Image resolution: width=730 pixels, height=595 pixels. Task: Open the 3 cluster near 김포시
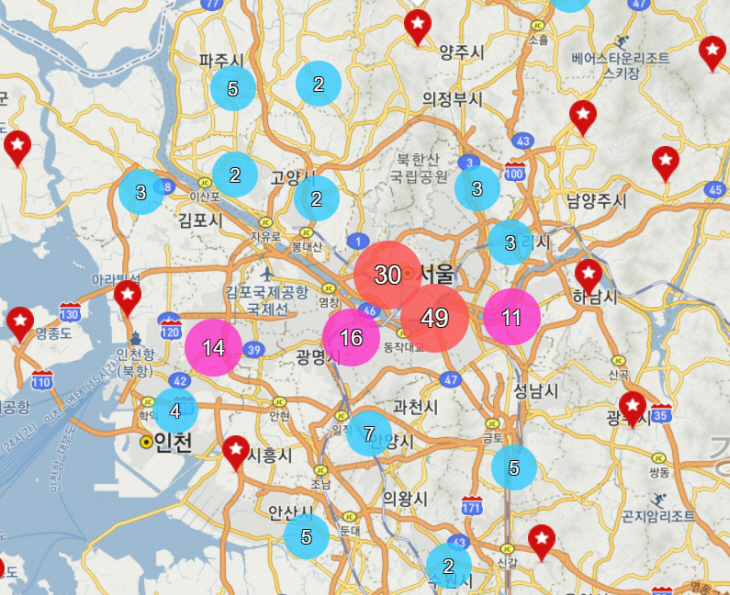[x=141, y=192]
